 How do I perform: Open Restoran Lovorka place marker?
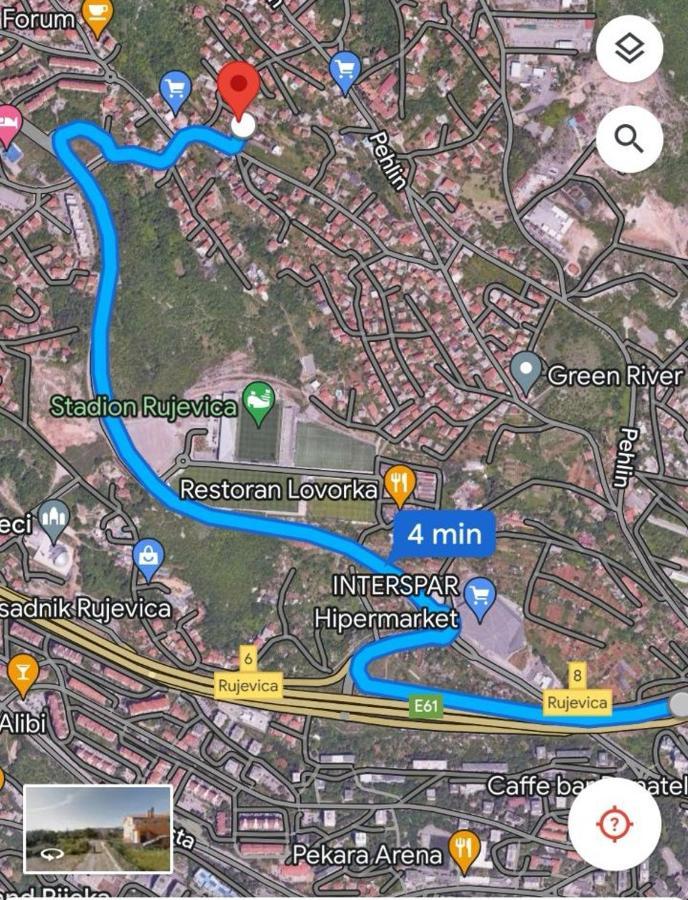point(399,485)
